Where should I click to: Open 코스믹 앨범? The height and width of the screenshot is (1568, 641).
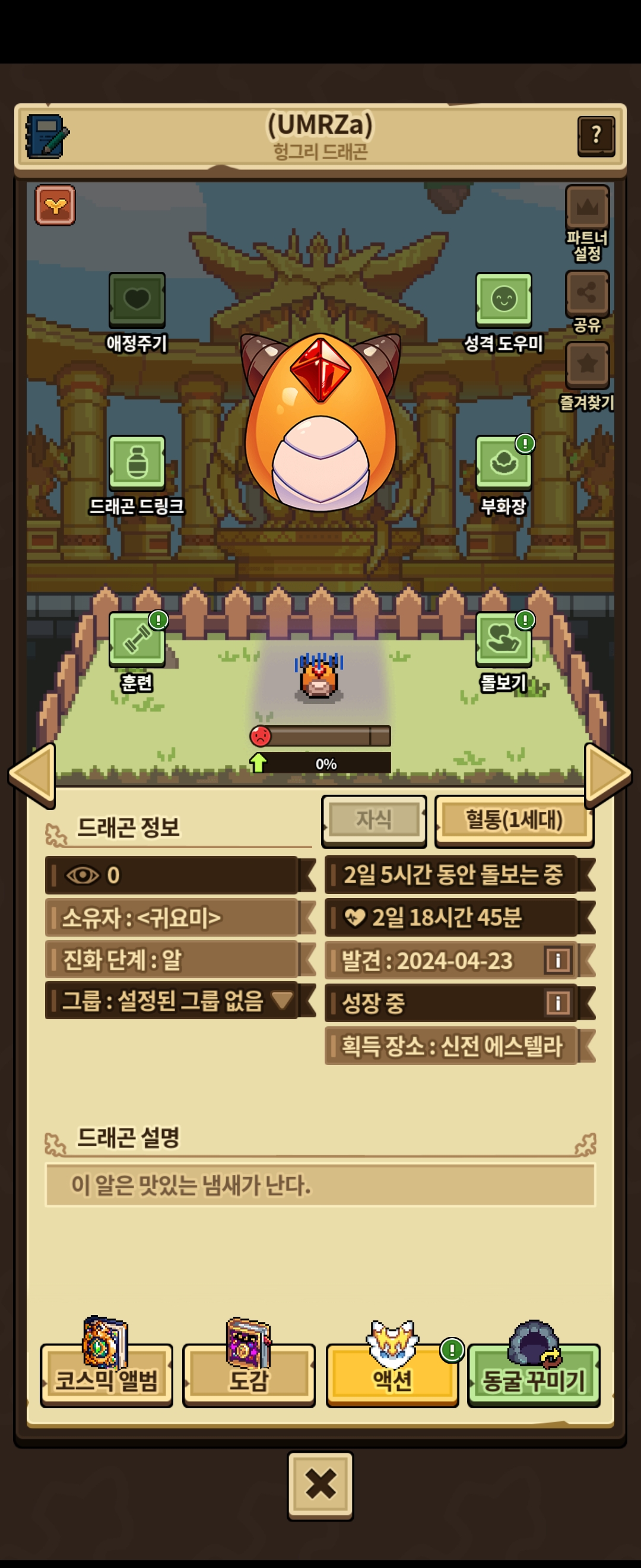tap(106, 1379)
